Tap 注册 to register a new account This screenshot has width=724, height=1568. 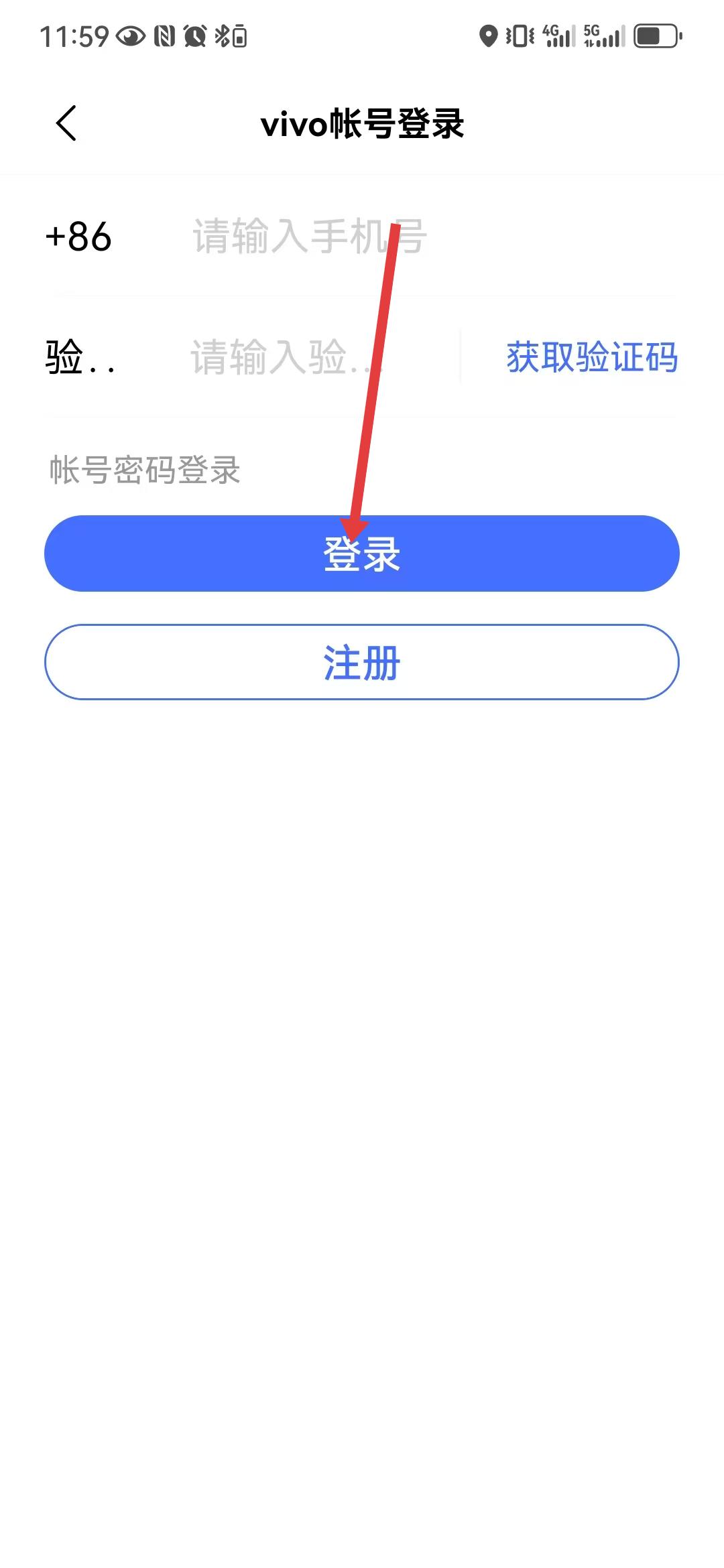tap(362, 661)
